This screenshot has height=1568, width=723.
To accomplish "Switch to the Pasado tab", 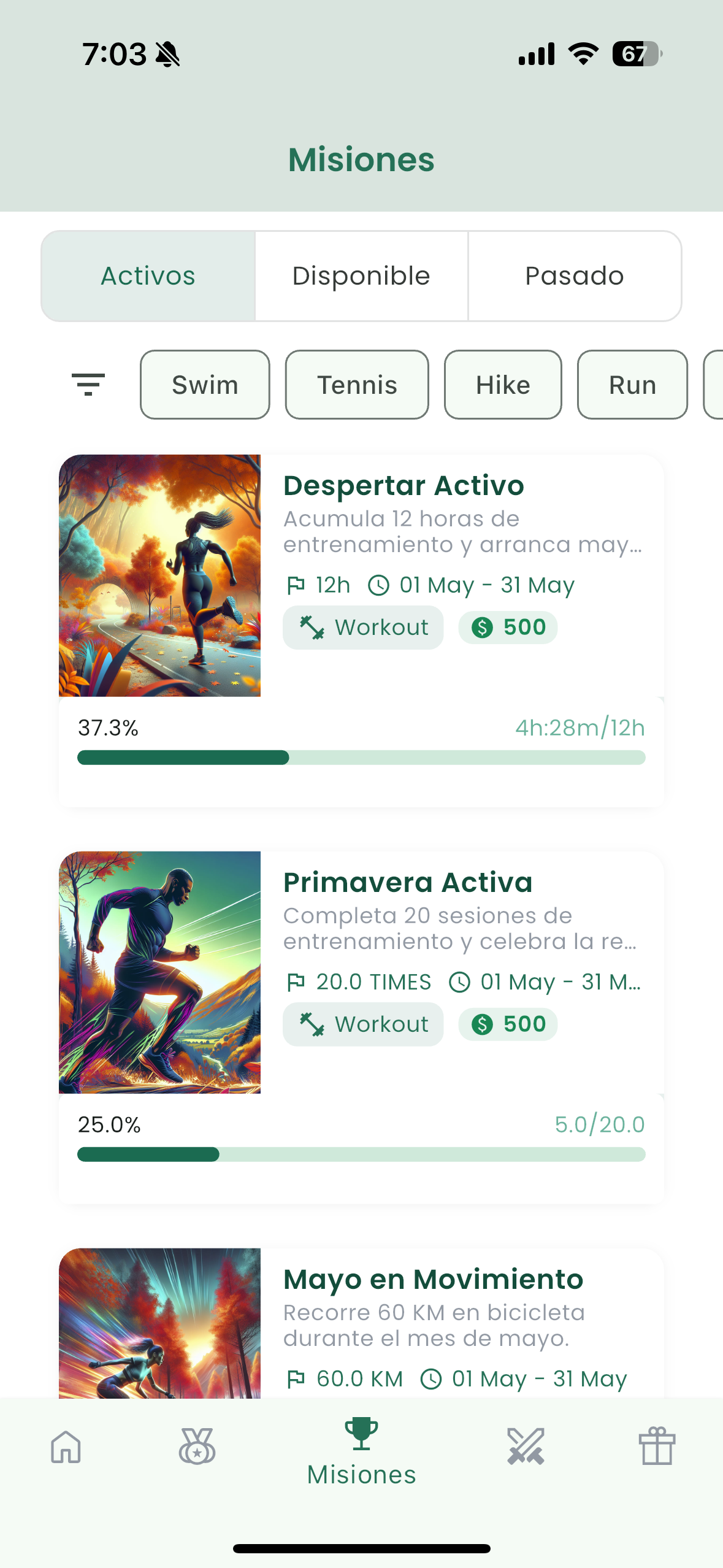I will [x=575, y=276].
